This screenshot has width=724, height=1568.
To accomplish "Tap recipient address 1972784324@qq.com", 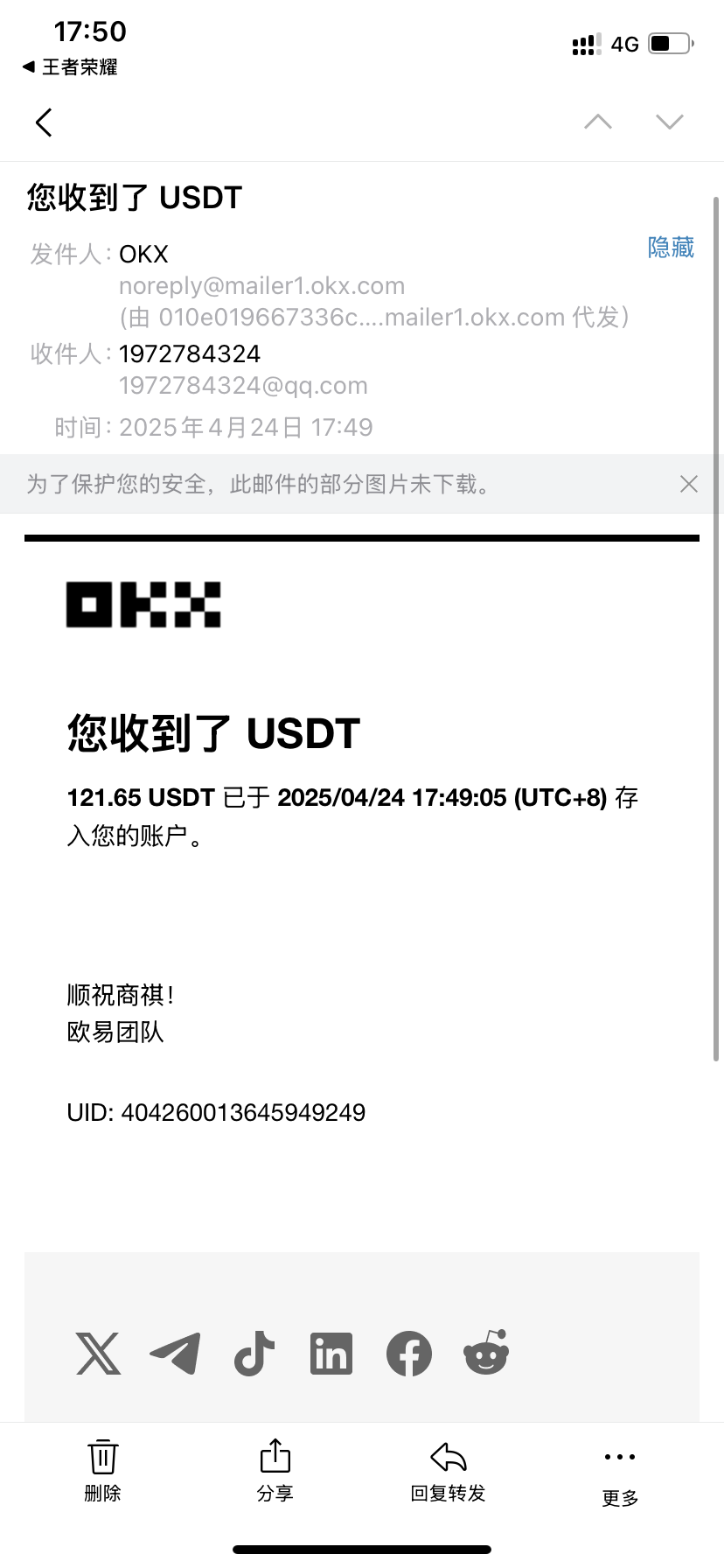I will 243,386.
